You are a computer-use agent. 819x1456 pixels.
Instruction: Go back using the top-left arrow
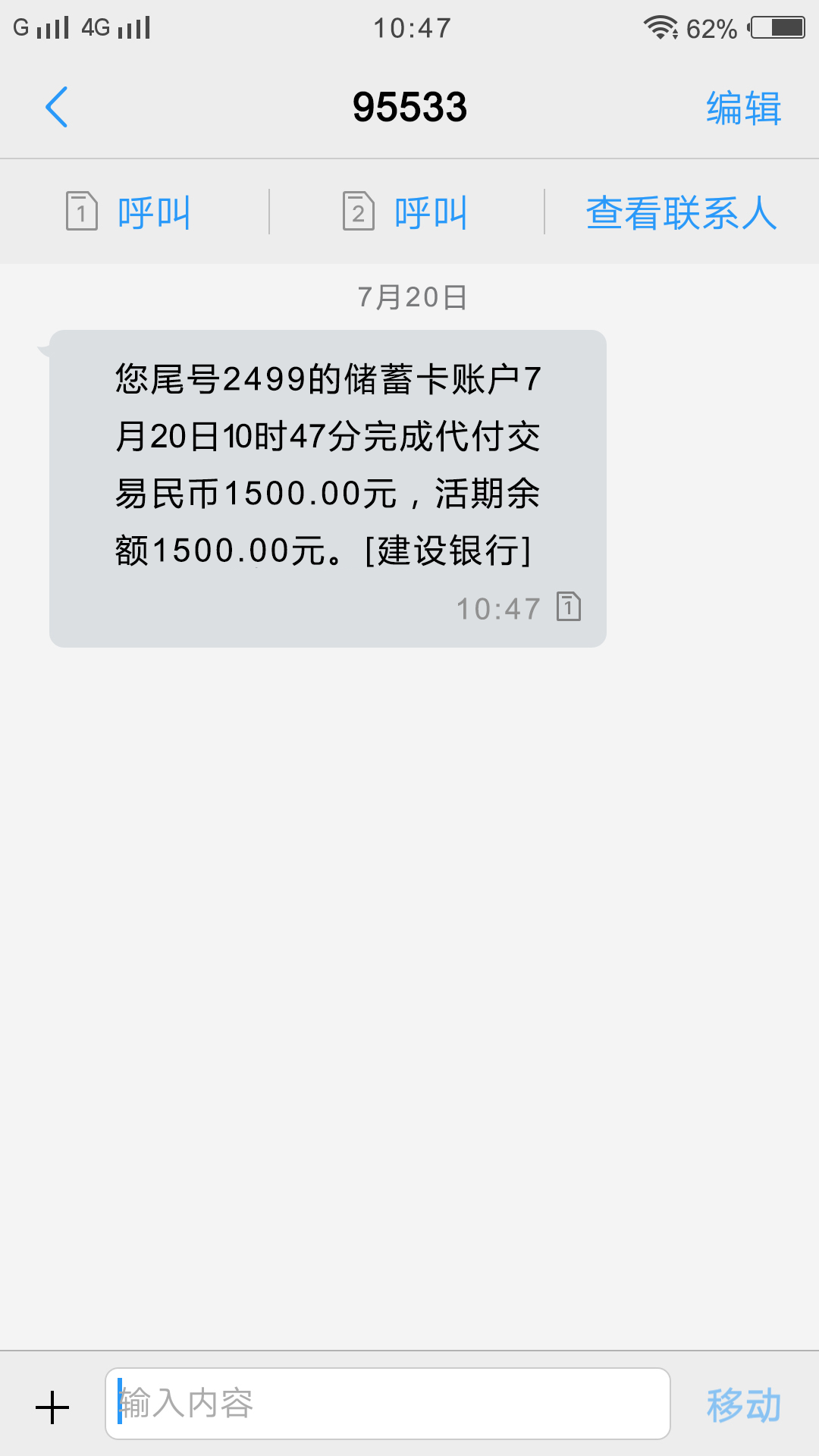pos(57,107)
